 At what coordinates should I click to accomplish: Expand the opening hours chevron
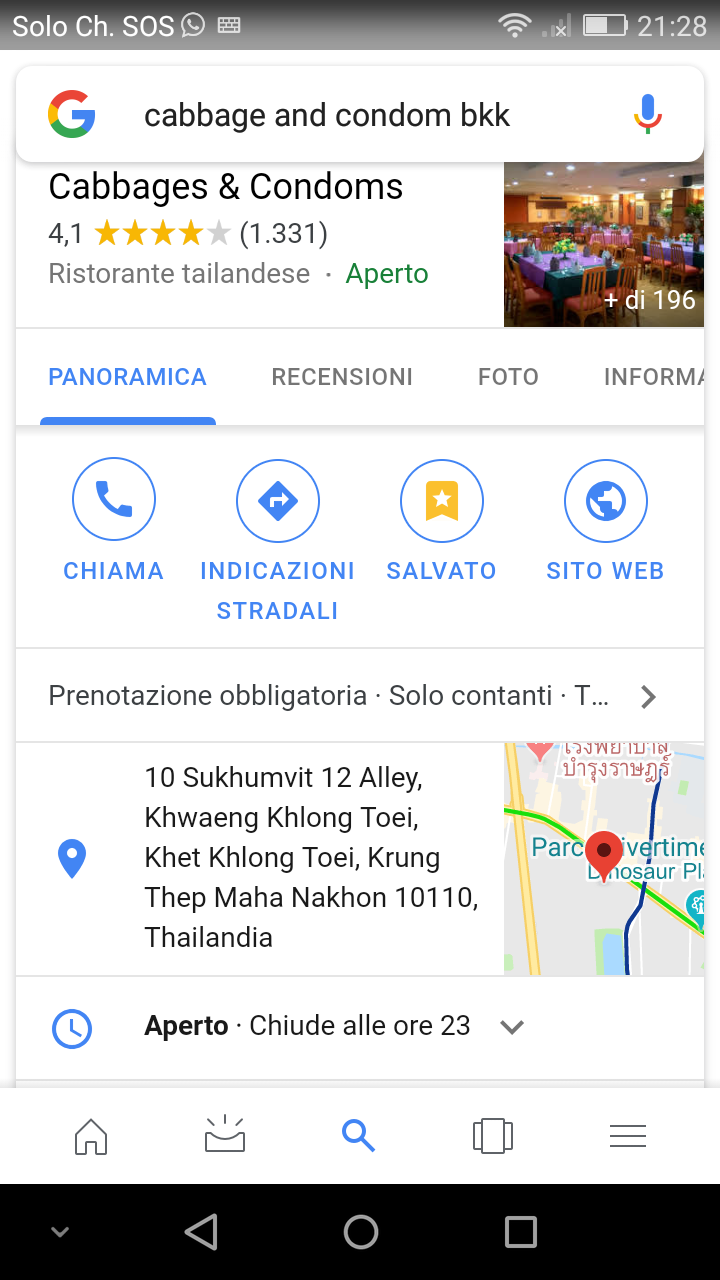pyautogui.click(x=512, y=1026)
